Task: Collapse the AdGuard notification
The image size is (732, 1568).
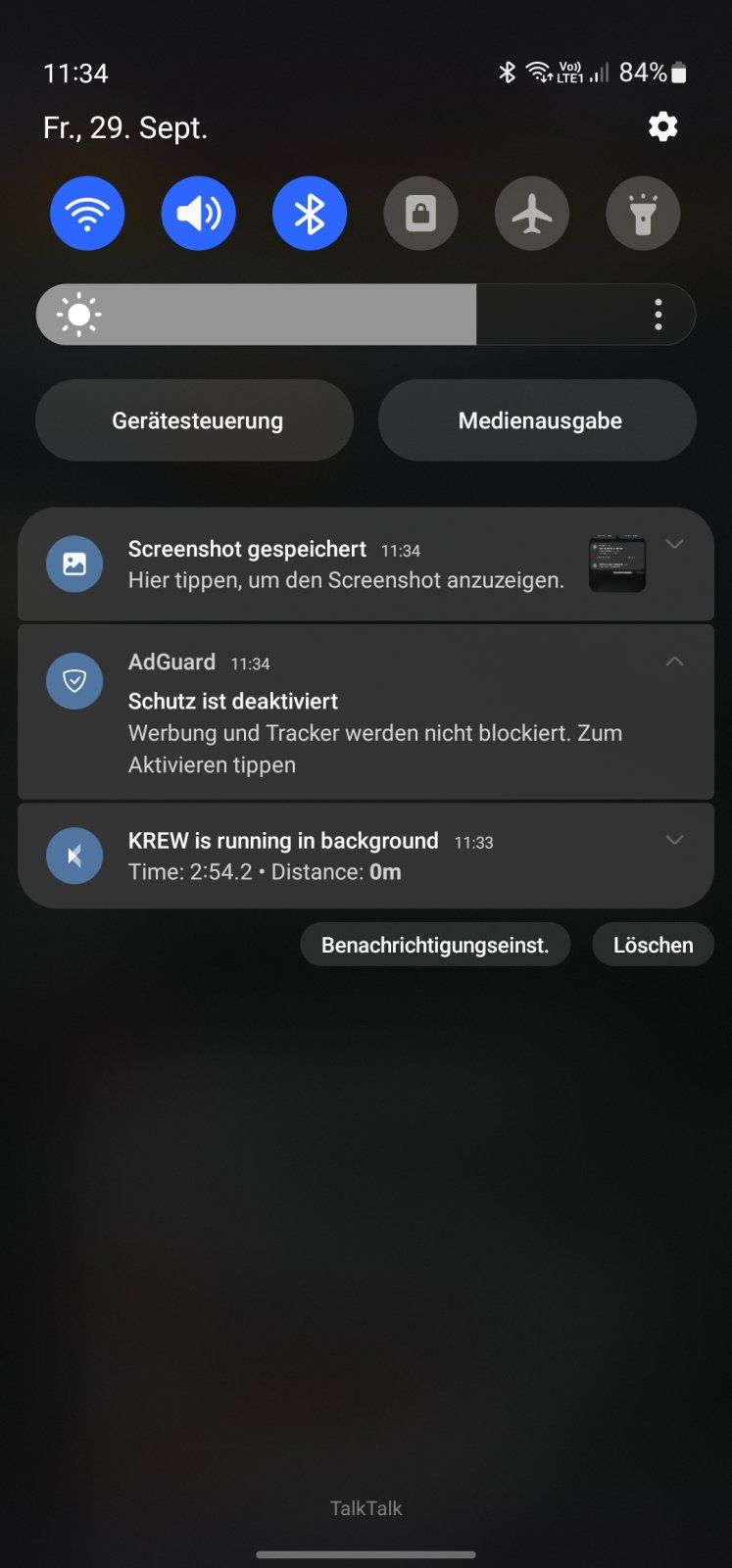Action: click(x=674, y=661)
